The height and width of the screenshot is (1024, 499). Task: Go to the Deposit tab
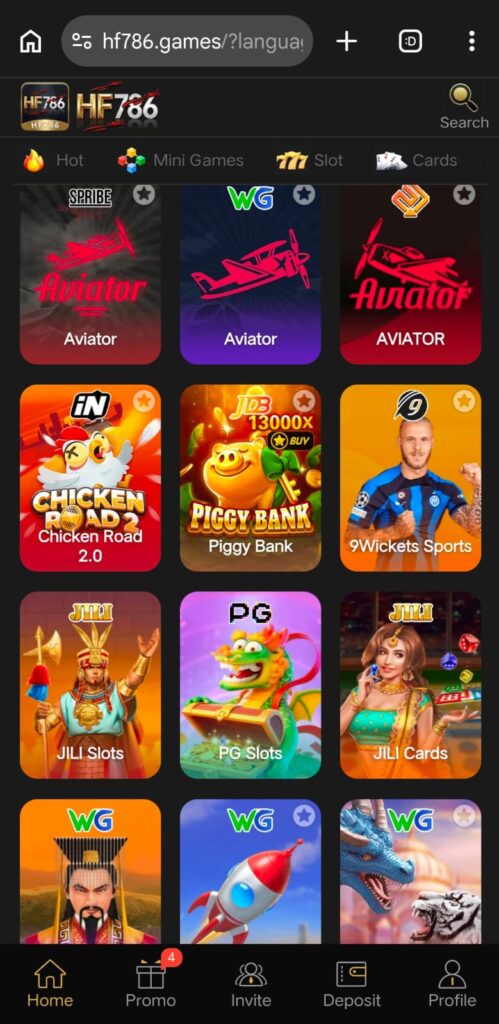click(351, 984)
